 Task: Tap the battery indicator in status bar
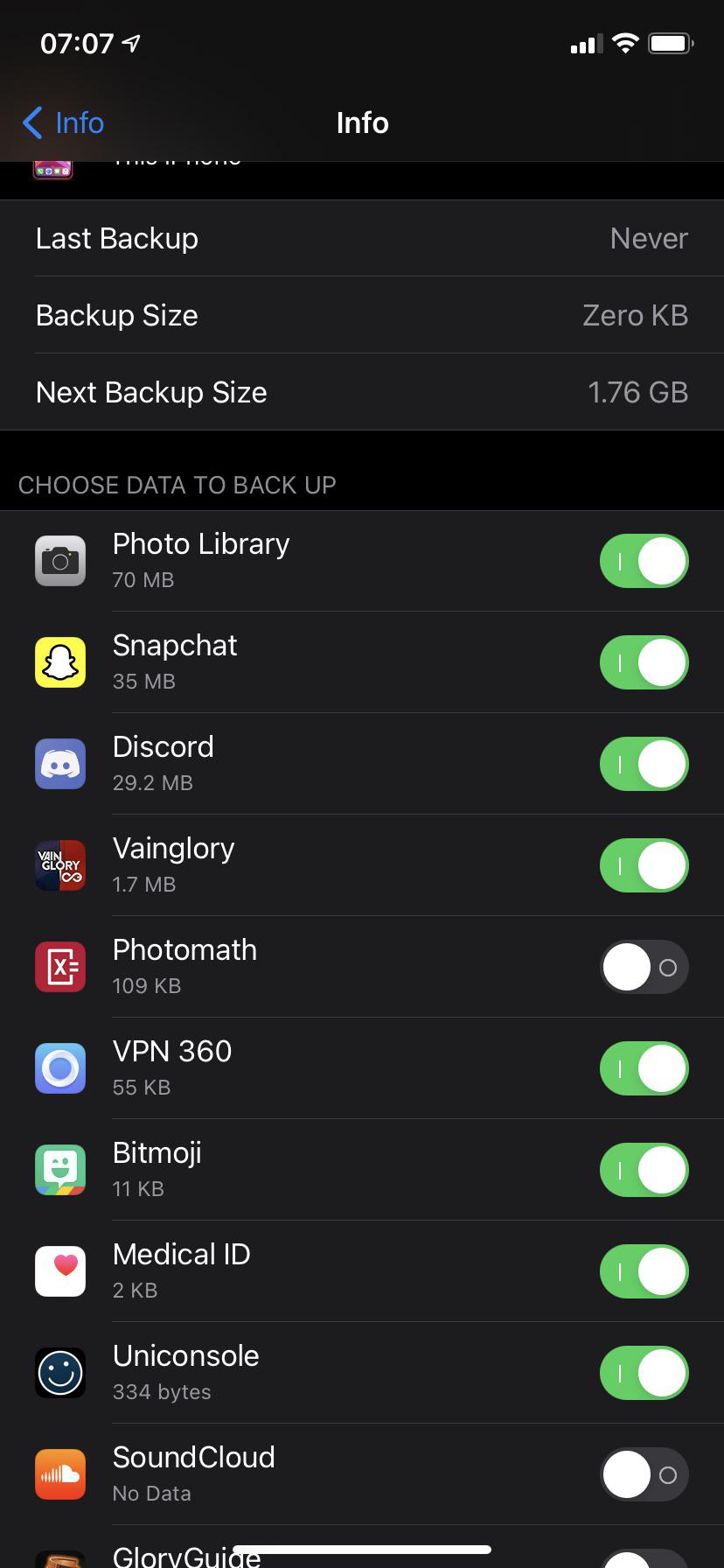[x=672, y=43]
